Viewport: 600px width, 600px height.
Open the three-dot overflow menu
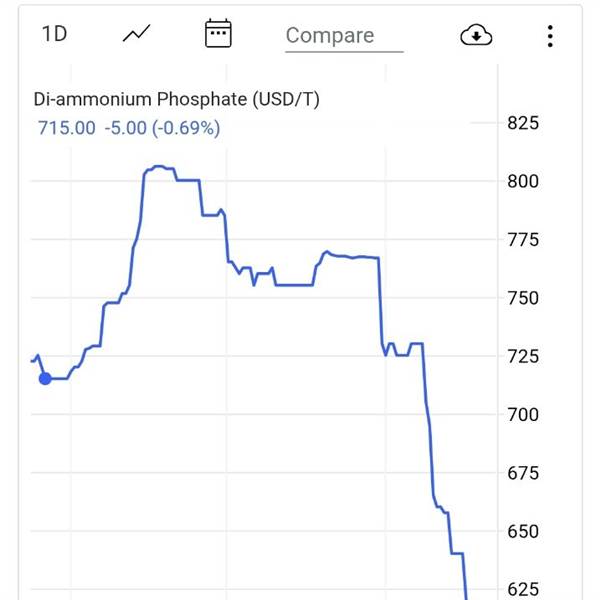pyautogui.click(x=550, y=36)
